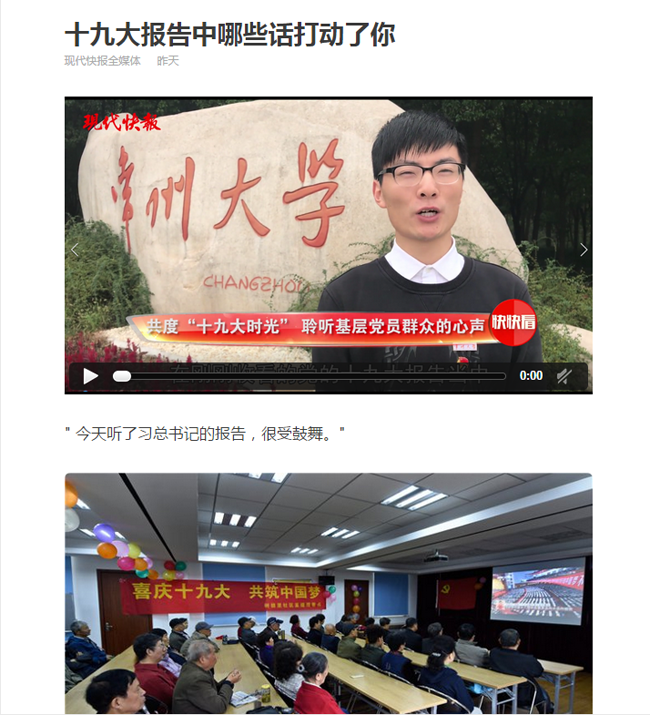Go to the next slide arrow
Image resolution: width=650 pixels, height=715 pixels.
point(583,250)
